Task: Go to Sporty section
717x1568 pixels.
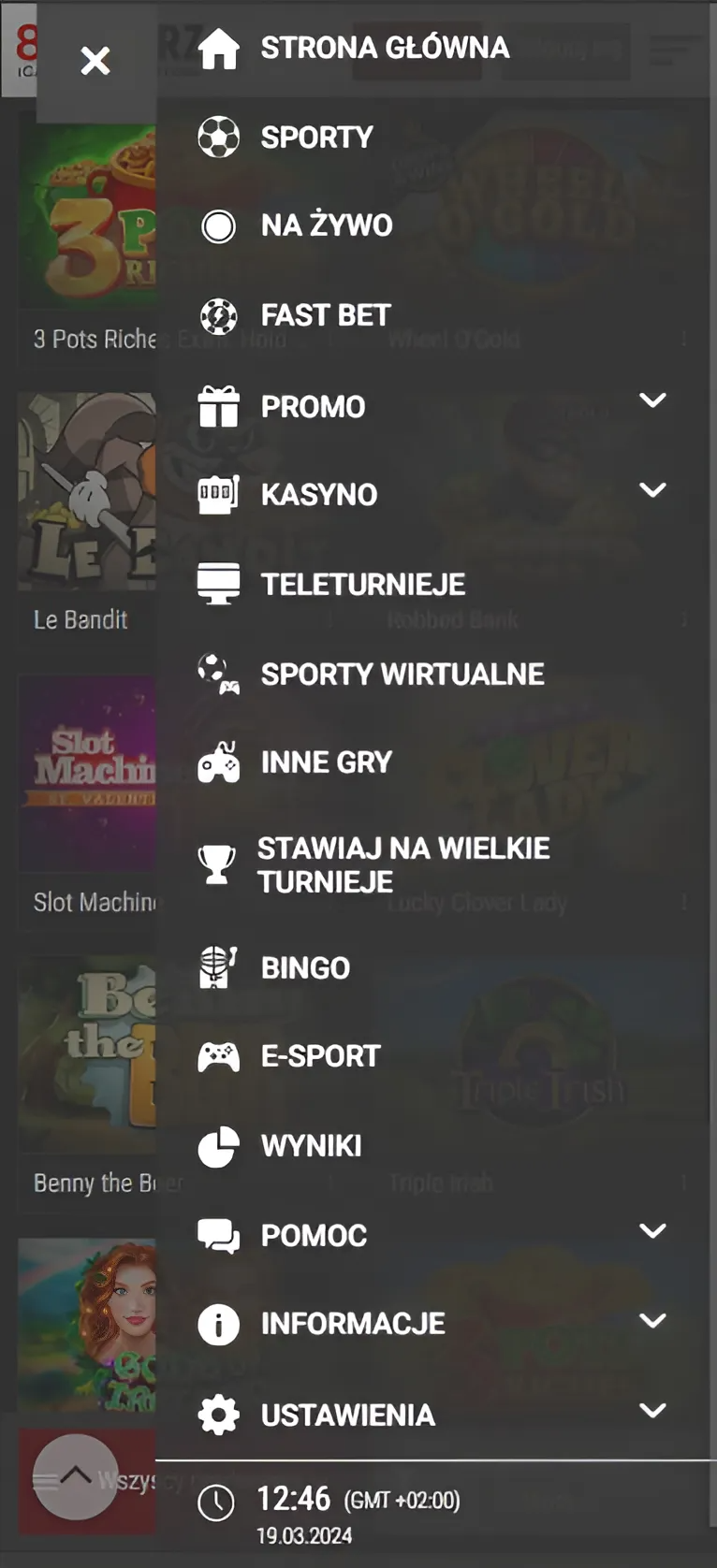Action: tap(316, 138)
